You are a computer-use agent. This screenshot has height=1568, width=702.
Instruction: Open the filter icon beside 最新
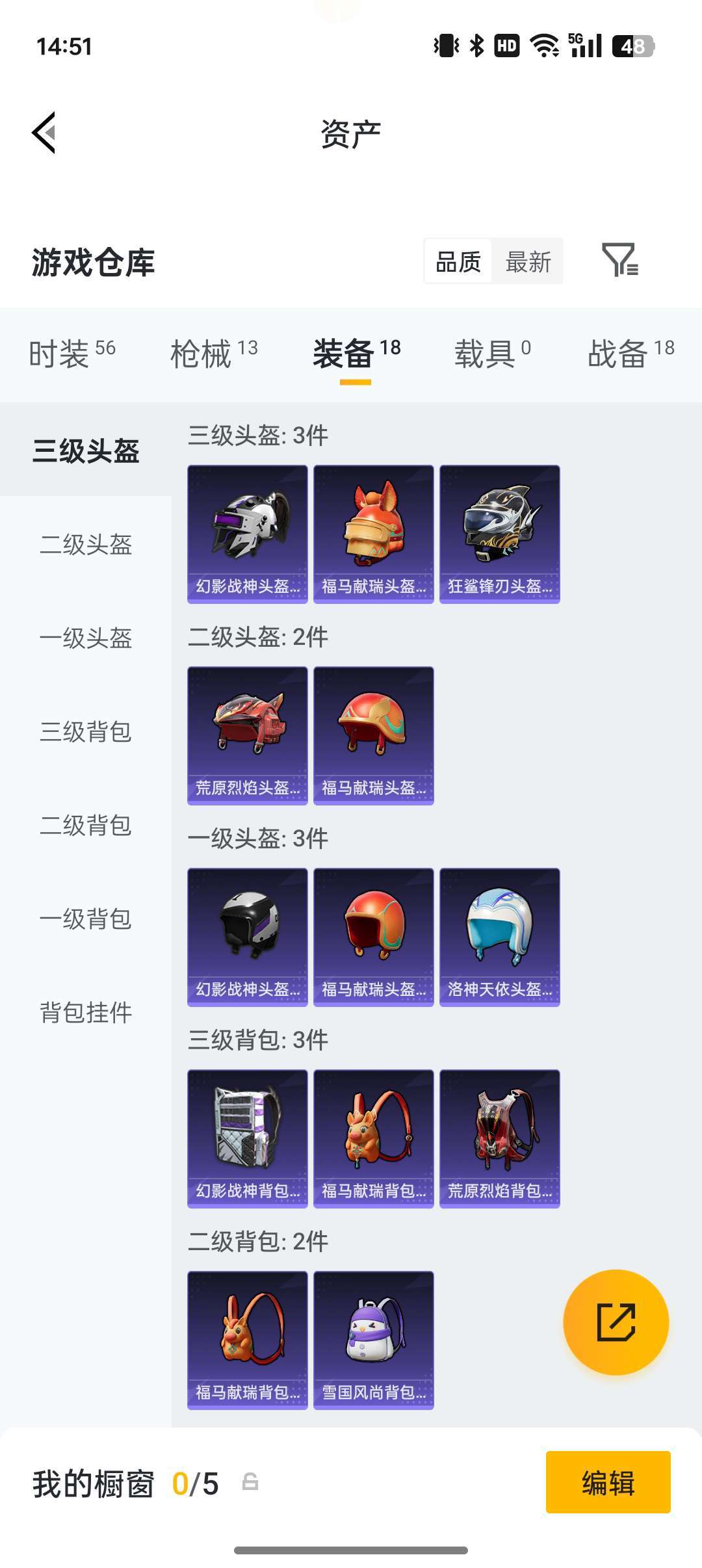[619, 261]
